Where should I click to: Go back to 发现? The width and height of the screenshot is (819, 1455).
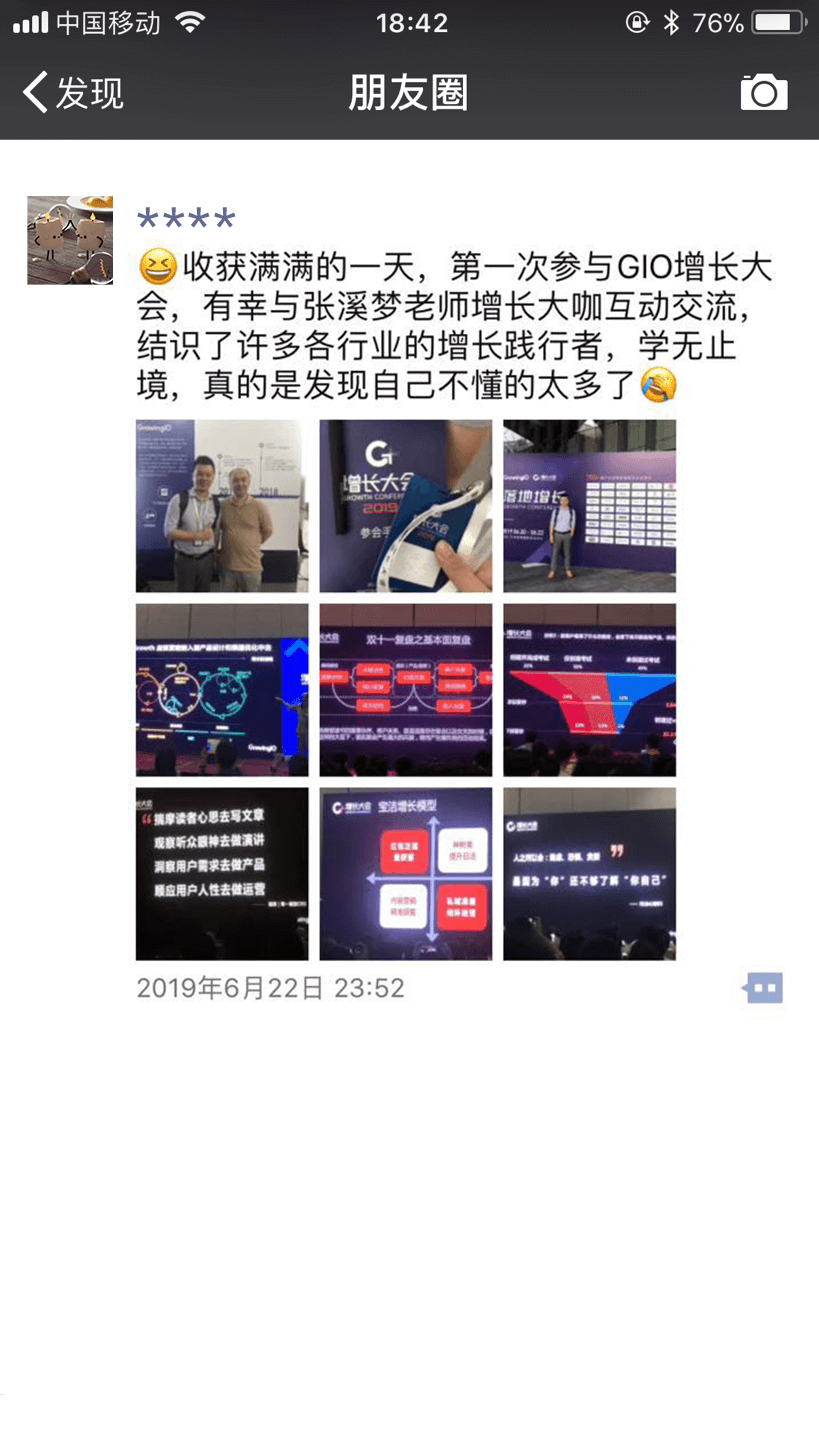click(72, 93)
